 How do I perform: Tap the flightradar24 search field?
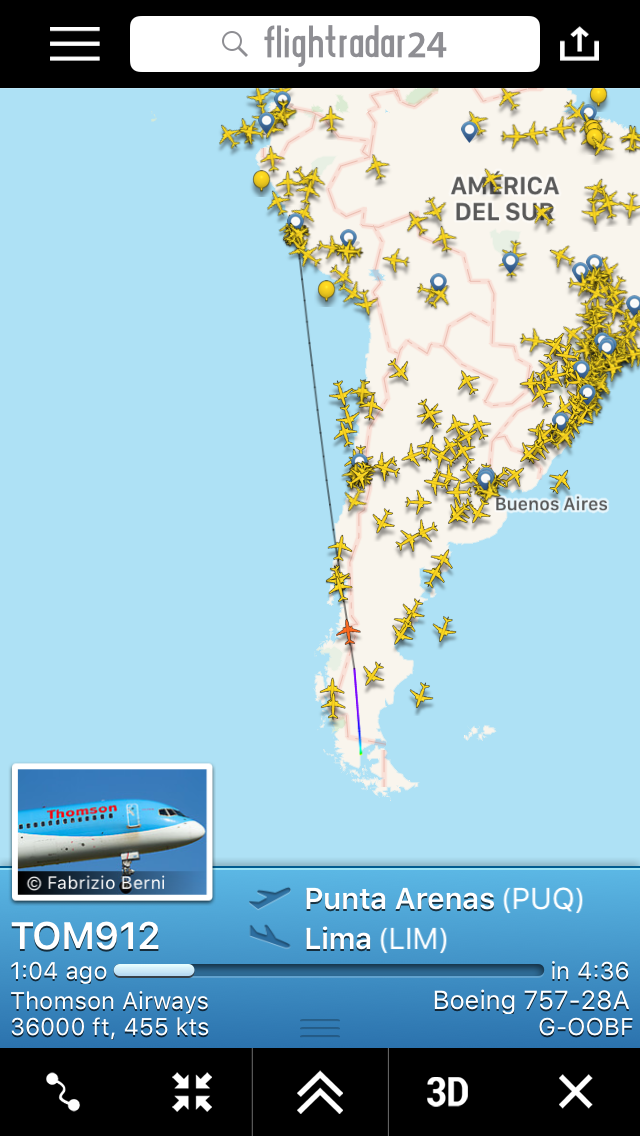[x=335, y=44]
